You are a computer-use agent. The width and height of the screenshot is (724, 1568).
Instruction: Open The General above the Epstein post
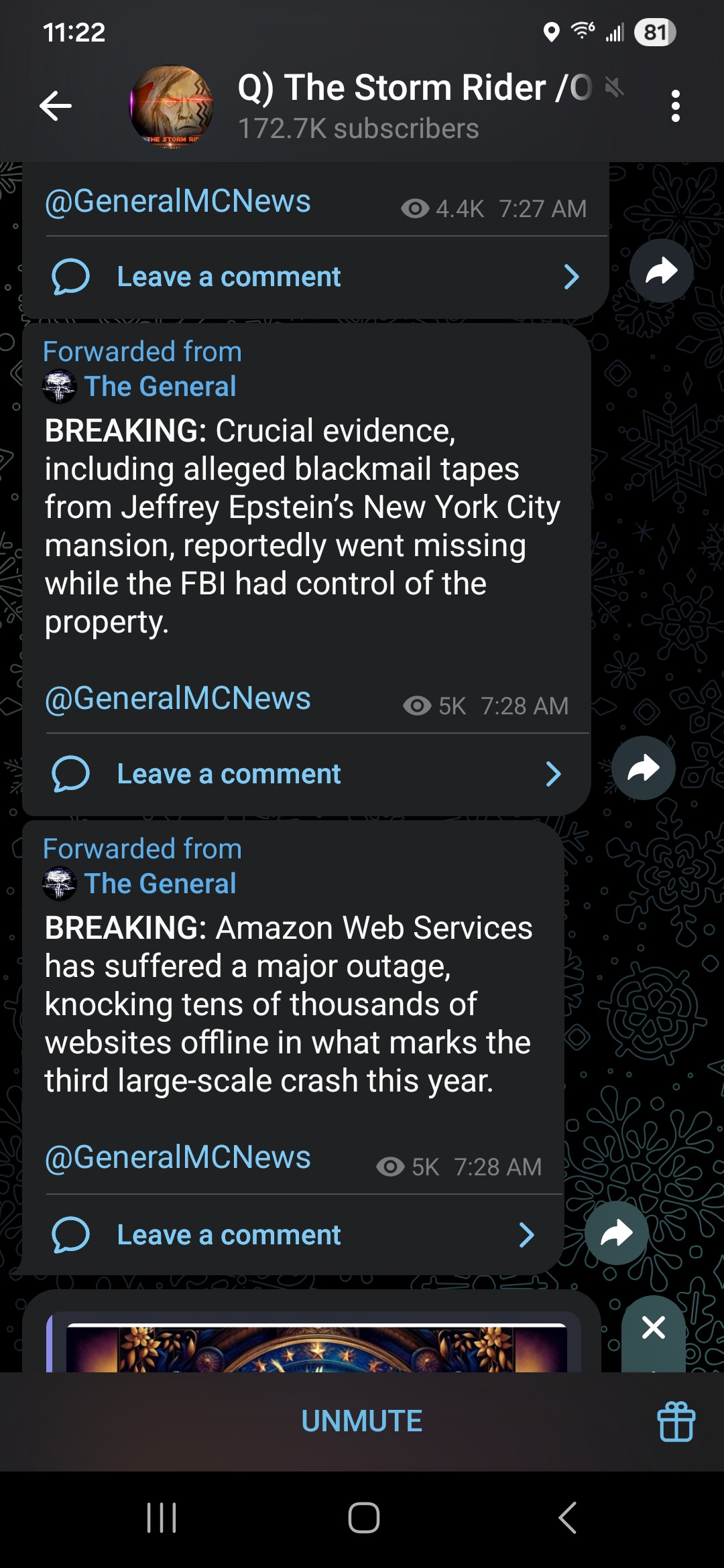[x=160, y=387]
